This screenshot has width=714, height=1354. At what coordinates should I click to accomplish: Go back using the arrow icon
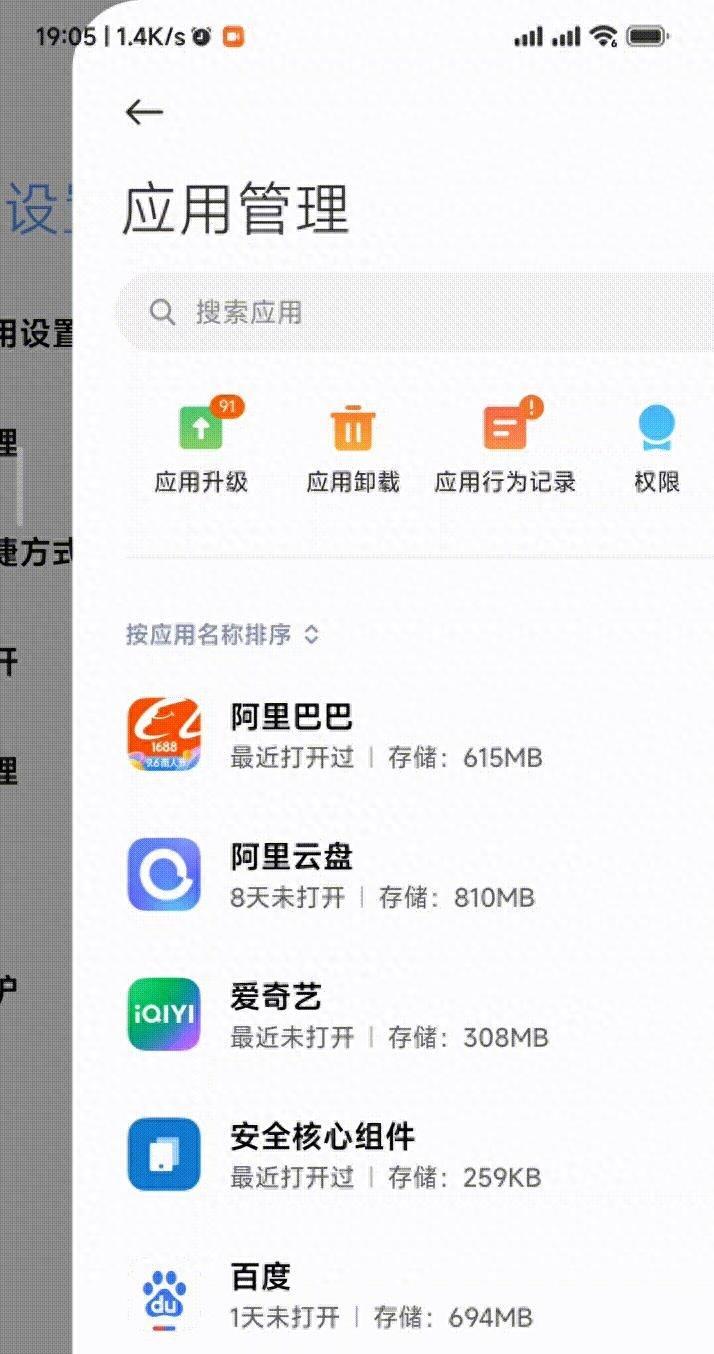pyautogui.click(x=144, y=112)
